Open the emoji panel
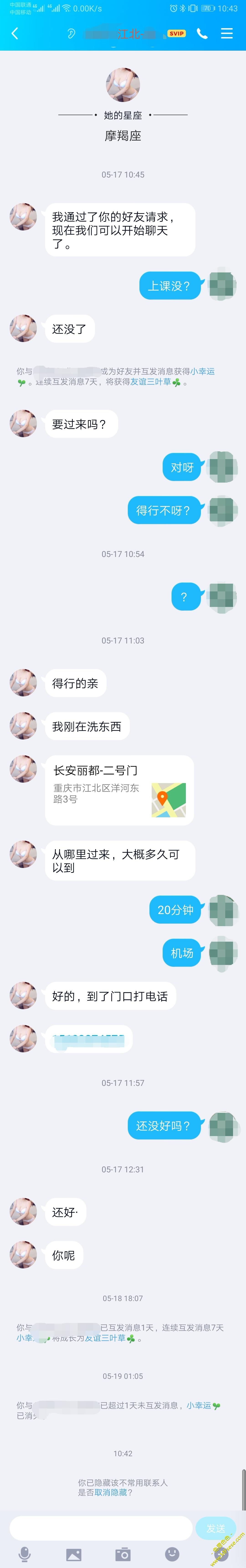246x1568 pixels. click(x=172, y=1553)
